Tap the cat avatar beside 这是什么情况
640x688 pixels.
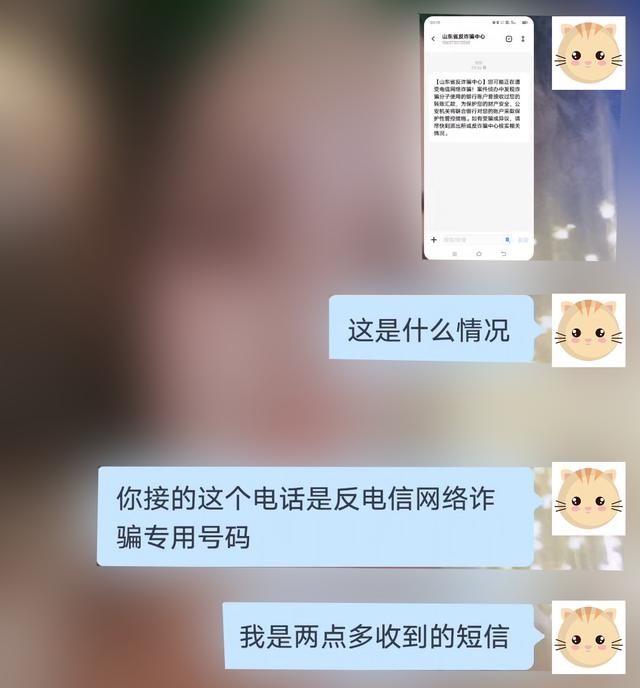[588, 331]
